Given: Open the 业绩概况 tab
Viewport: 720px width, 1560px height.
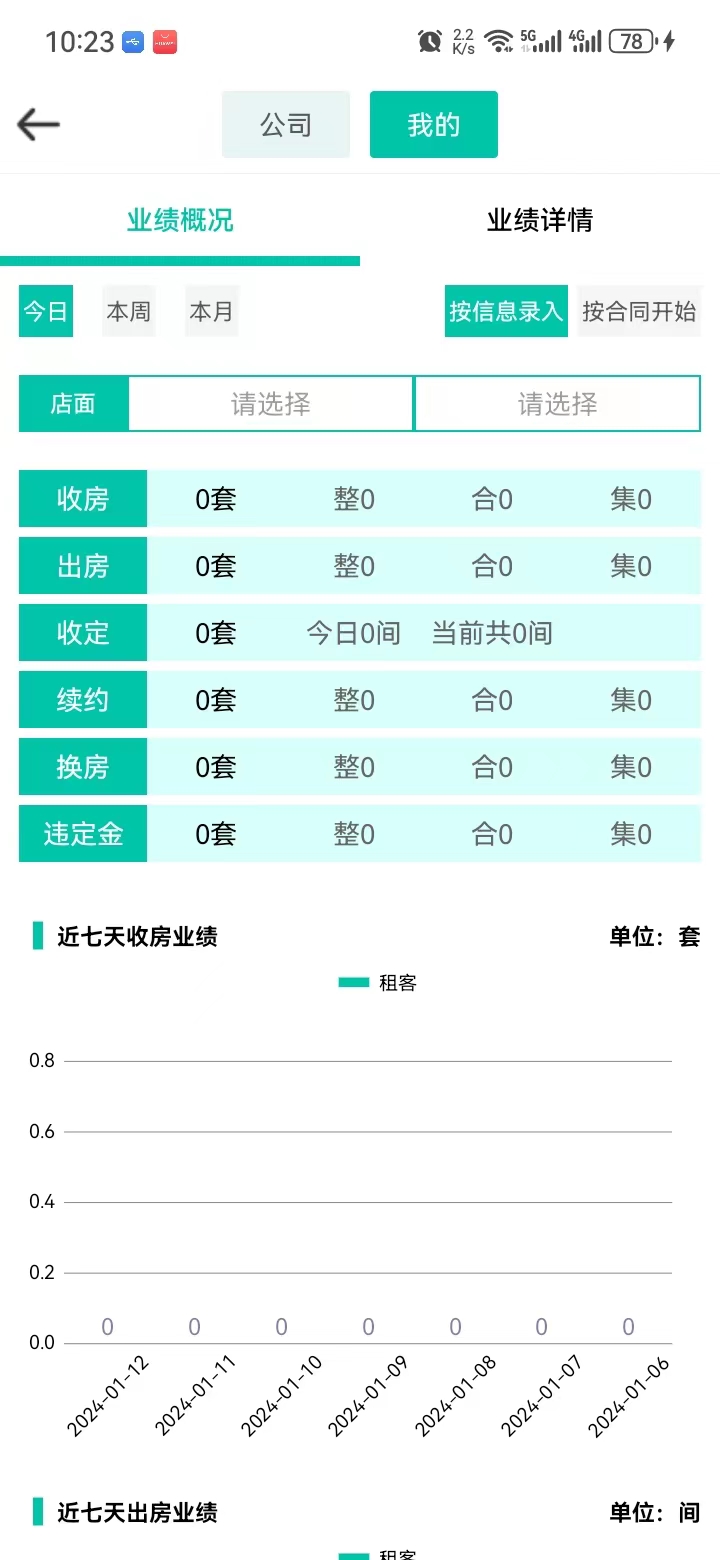Looking at the screenshot, I should click(180, 220).
